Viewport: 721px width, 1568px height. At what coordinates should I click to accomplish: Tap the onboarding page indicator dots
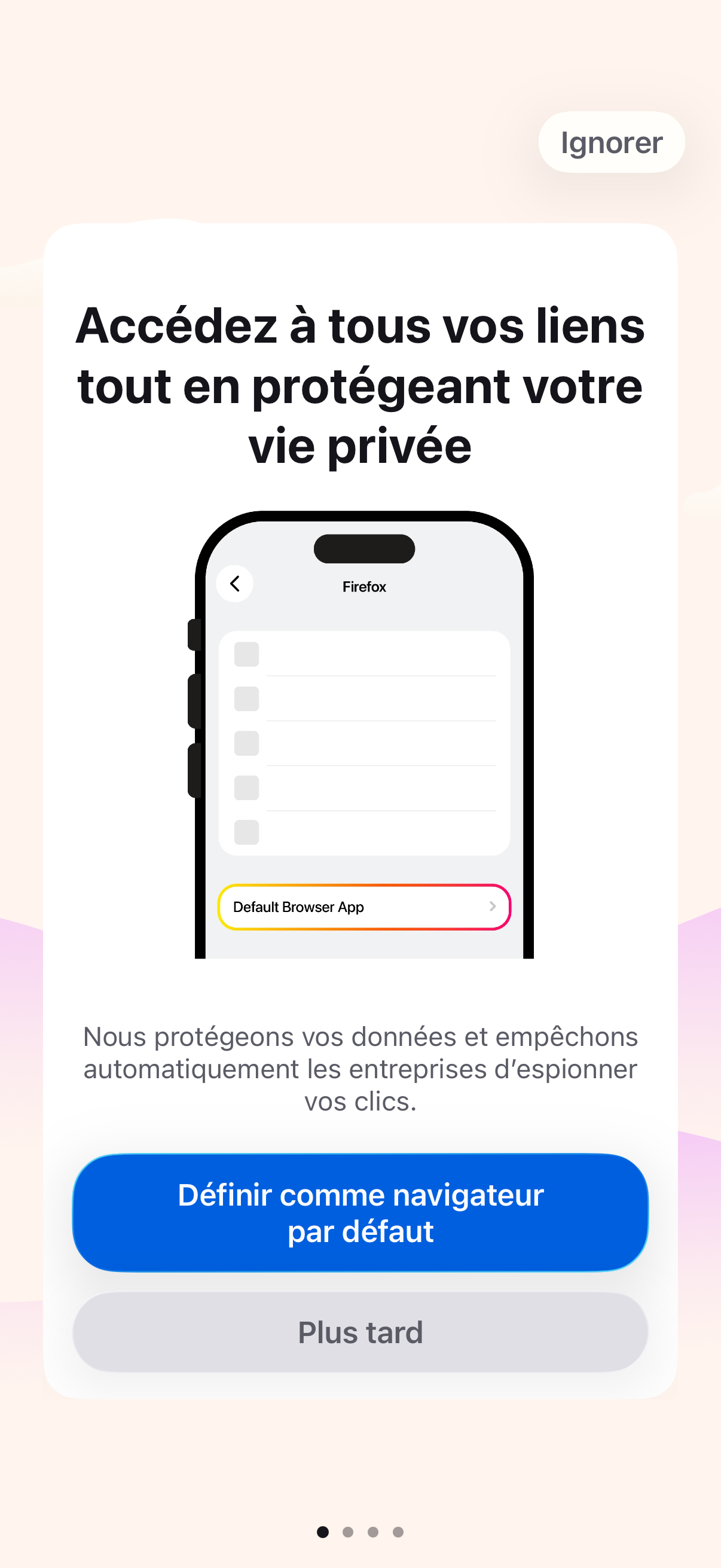(360, 1532)
